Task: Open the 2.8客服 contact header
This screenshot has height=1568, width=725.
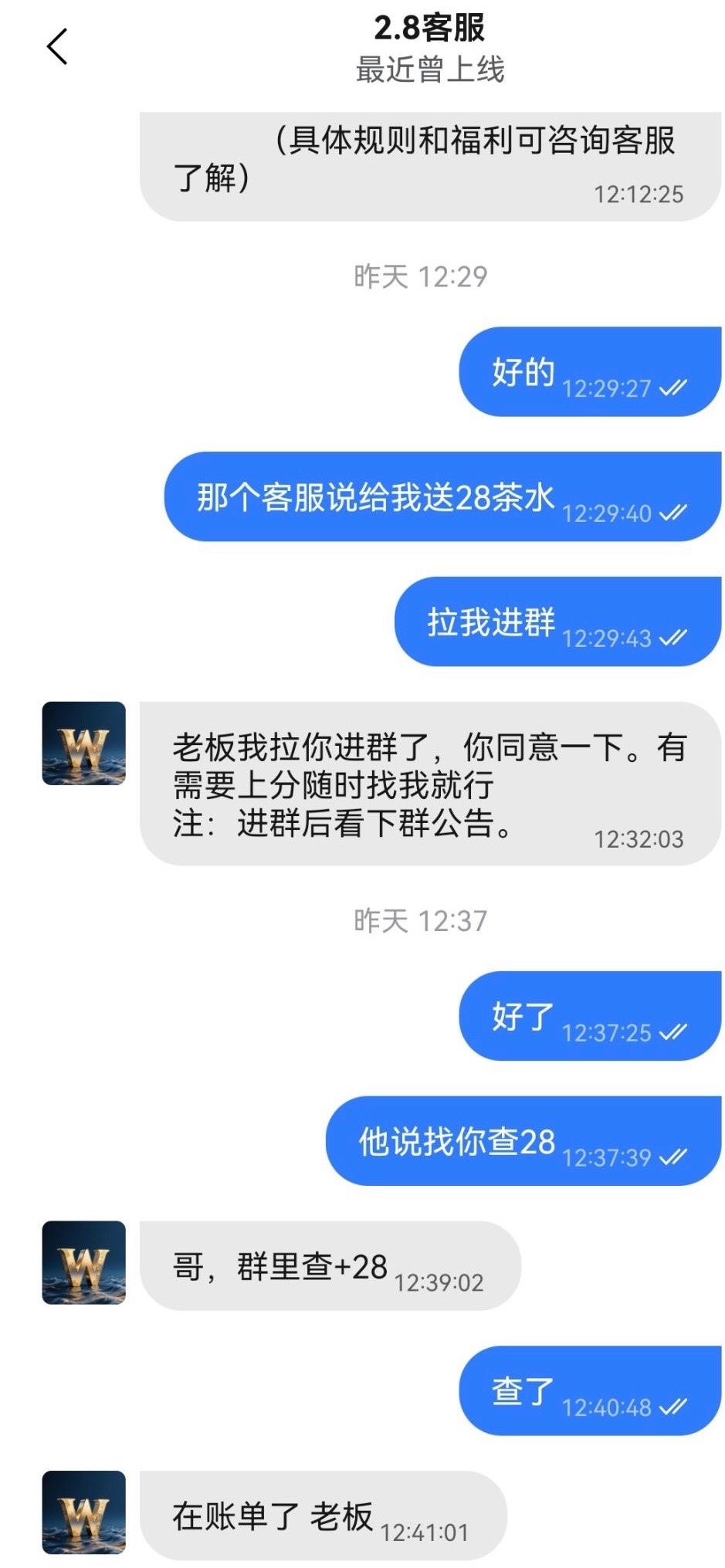Action: [429, 46]
